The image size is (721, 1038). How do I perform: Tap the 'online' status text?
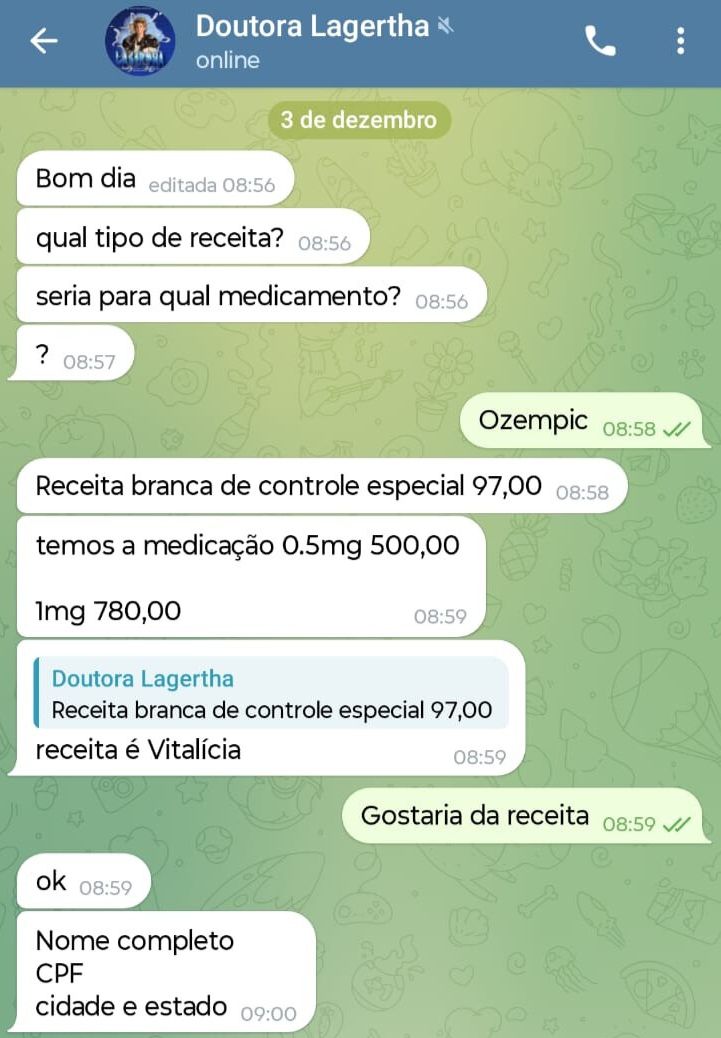(x=226, y=60)
